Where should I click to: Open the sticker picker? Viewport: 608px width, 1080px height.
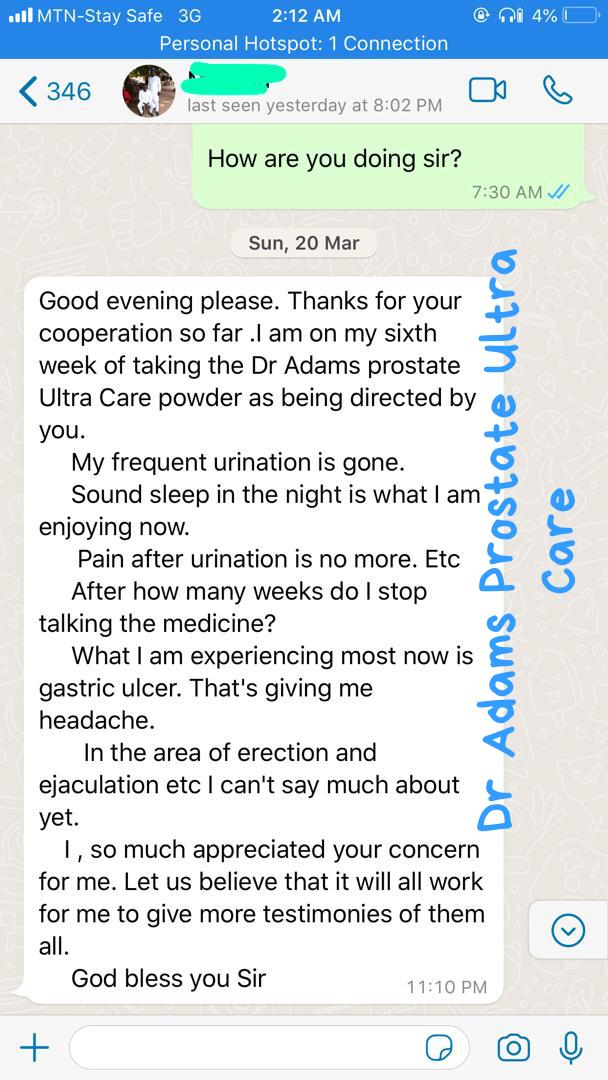coord(439,1048)
